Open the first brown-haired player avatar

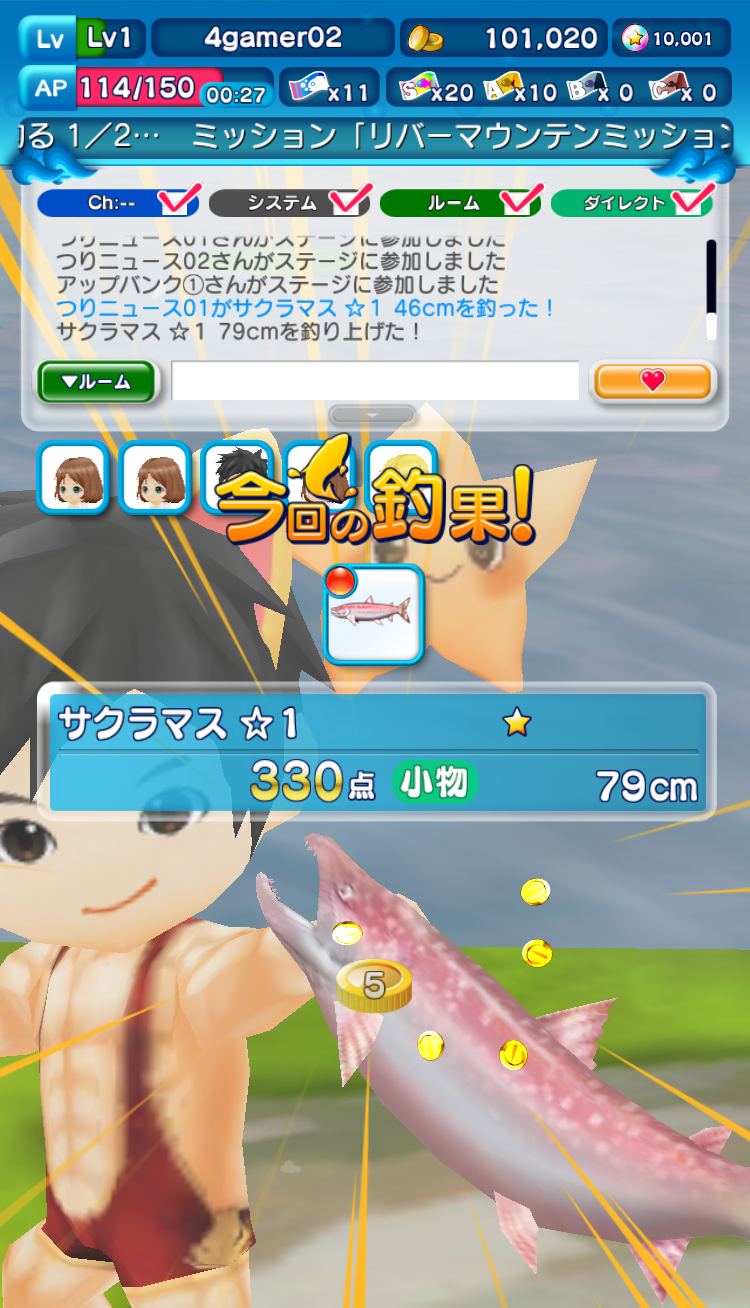pos(73,478)
